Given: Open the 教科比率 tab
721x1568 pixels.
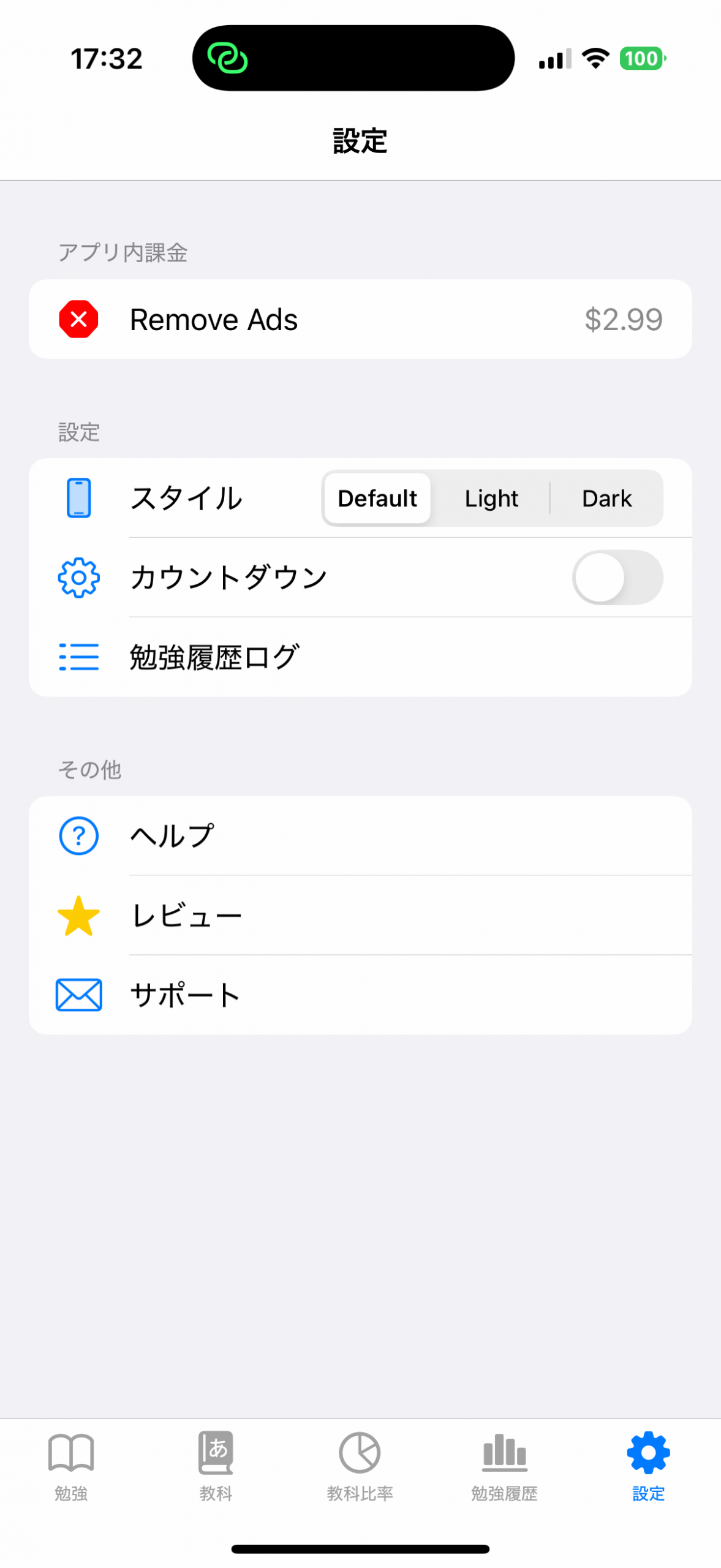Looking at the screenshot, I should (x=360, y=1466).
